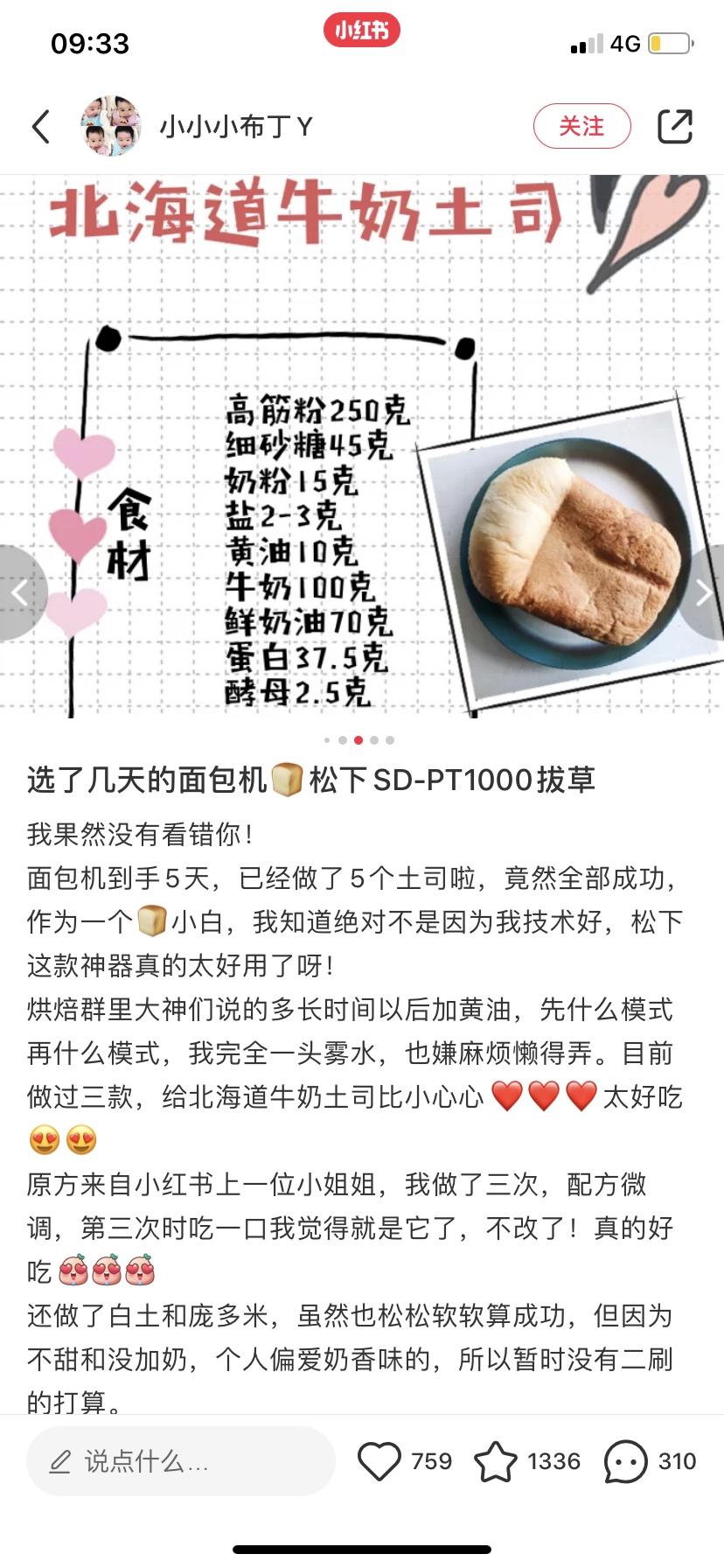Open the comments bubble icon
The width and height of the screenshot is (724, 1568).
pyautogui.click(x=625, y=1461)
